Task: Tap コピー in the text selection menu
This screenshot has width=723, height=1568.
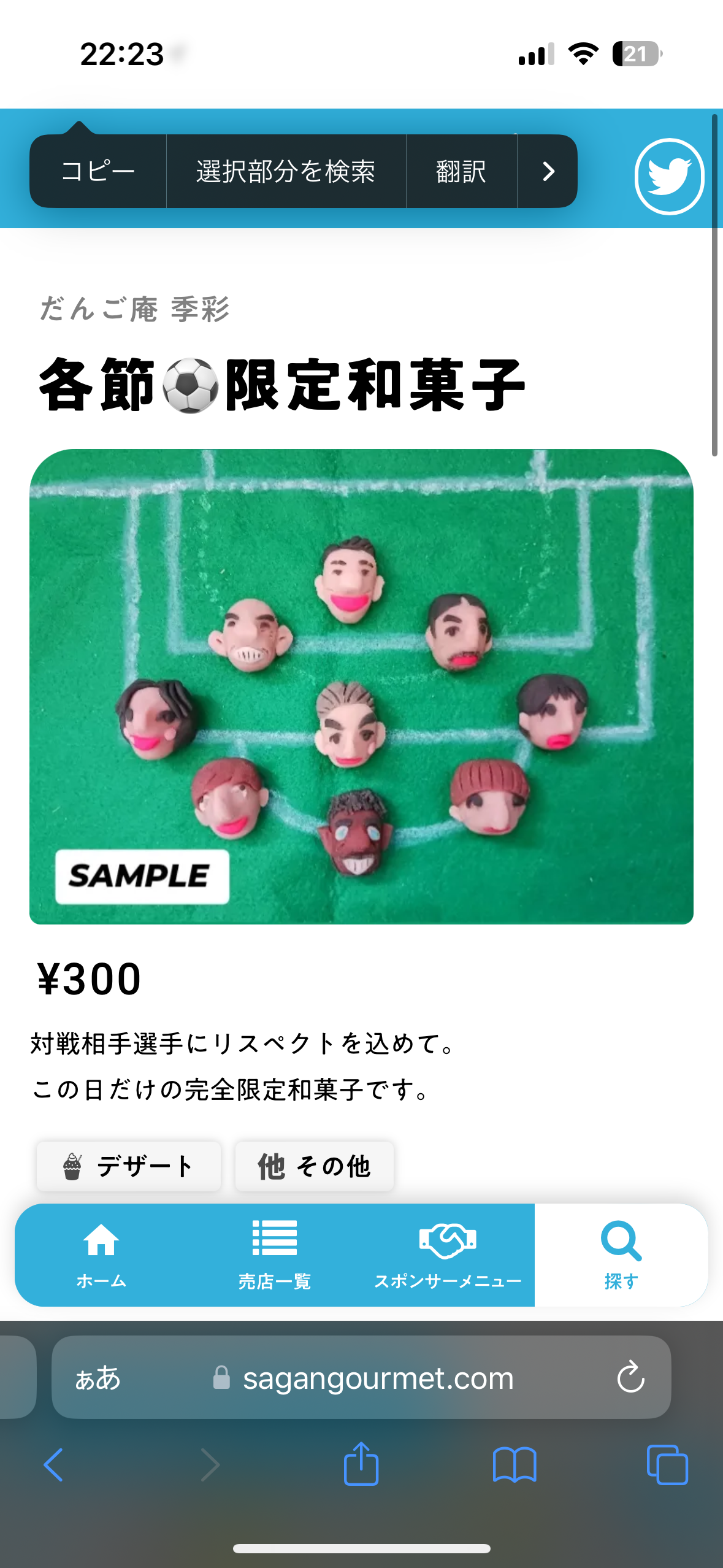Action: tap(98, 171)
